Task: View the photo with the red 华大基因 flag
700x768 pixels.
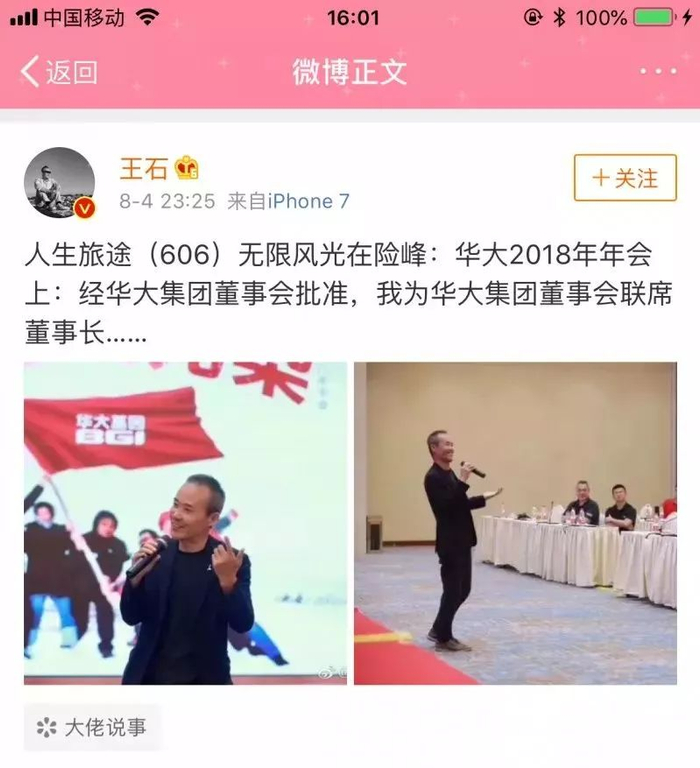Action: point(186,523)
